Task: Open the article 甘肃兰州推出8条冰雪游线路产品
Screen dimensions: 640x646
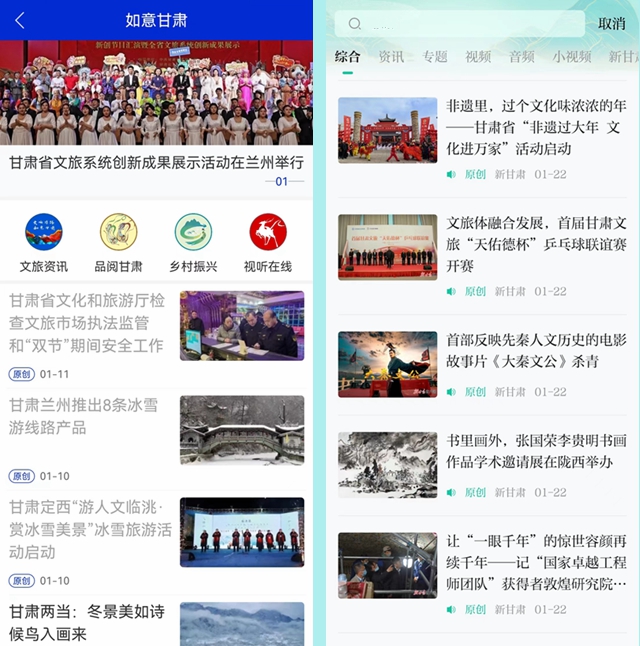Action: tap(90, 417)
